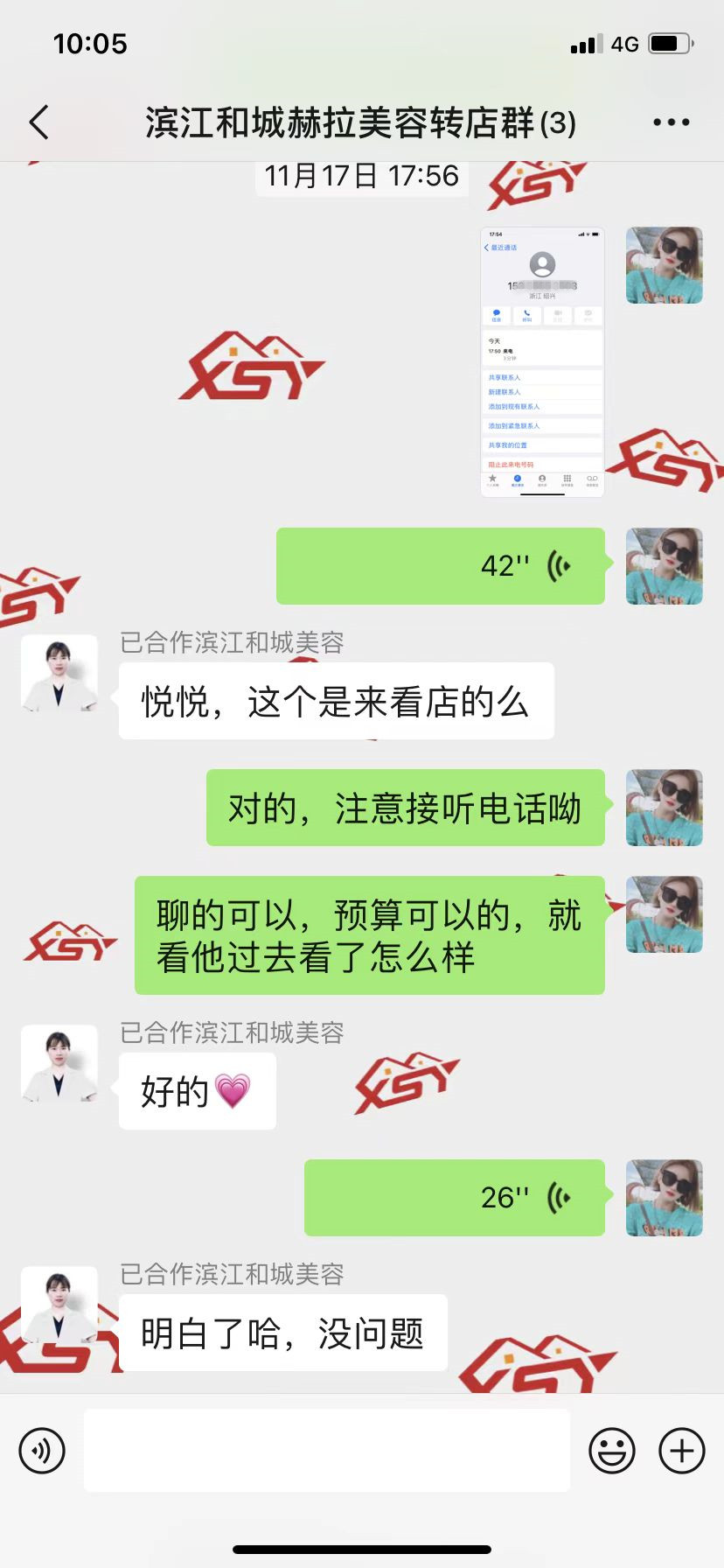724x1568 pixels.
Task: Switch to voice input mode
Action: click(42, 1451)
